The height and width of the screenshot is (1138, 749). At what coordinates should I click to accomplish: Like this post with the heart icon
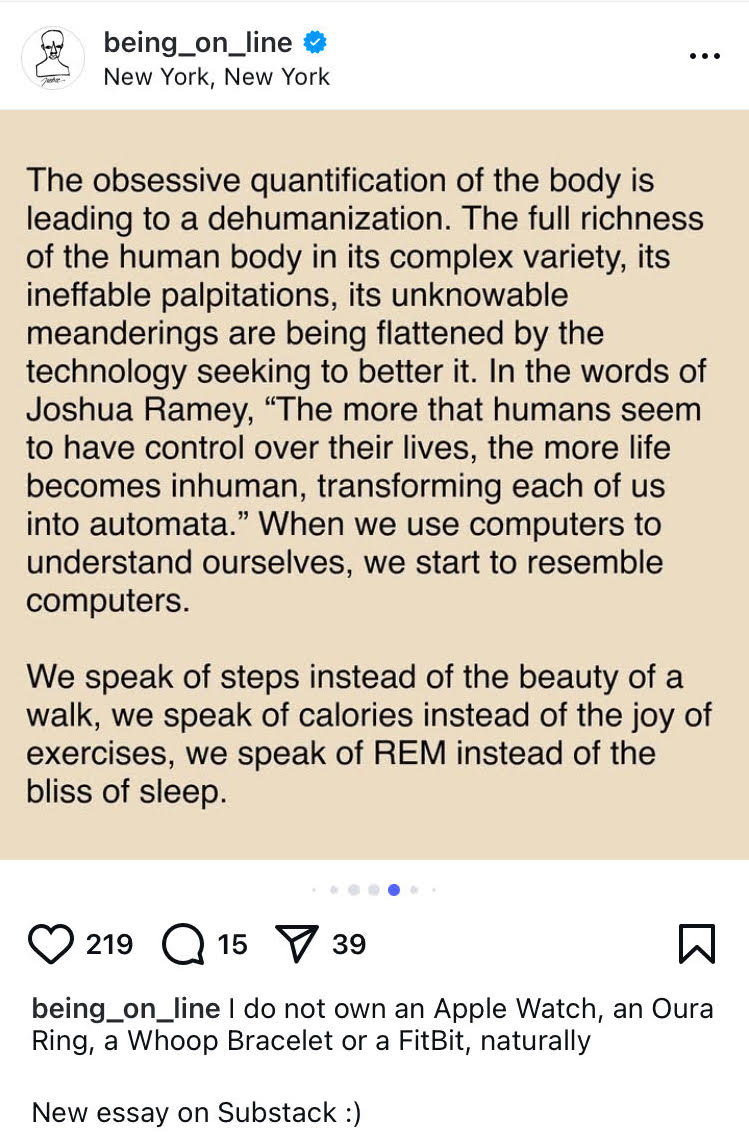click(x=51, y=944)
